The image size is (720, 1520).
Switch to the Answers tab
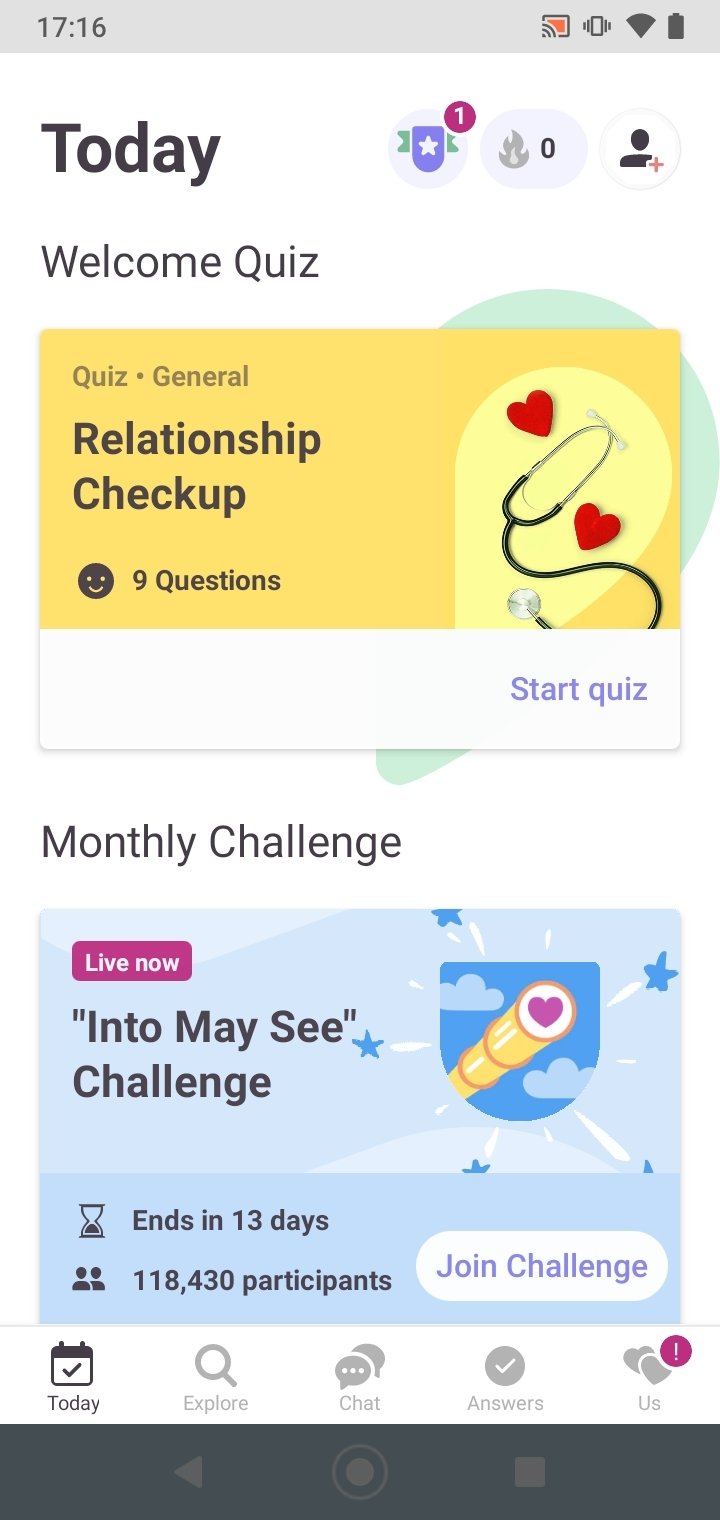505,1376
